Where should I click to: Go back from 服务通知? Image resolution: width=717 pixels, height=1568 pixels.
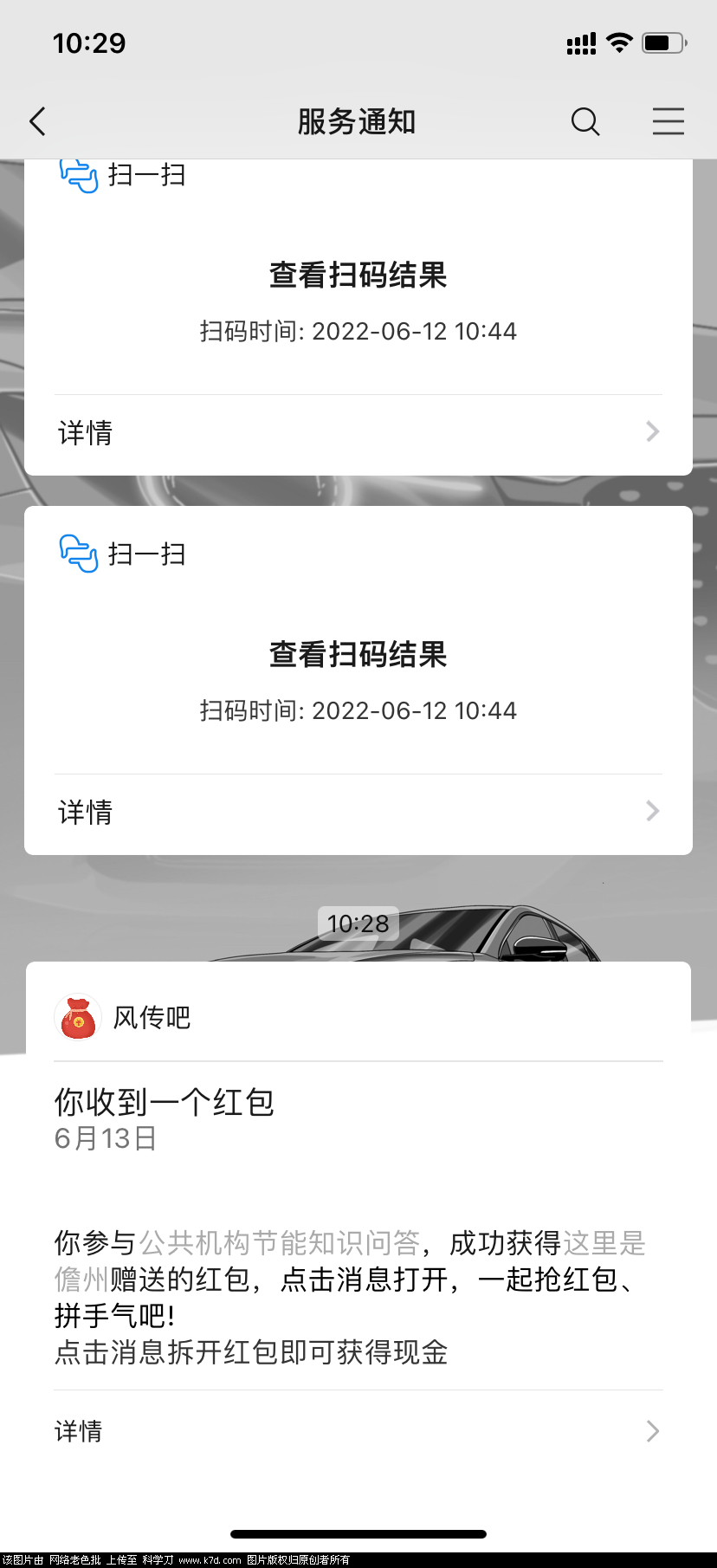(x=37, y=122)
